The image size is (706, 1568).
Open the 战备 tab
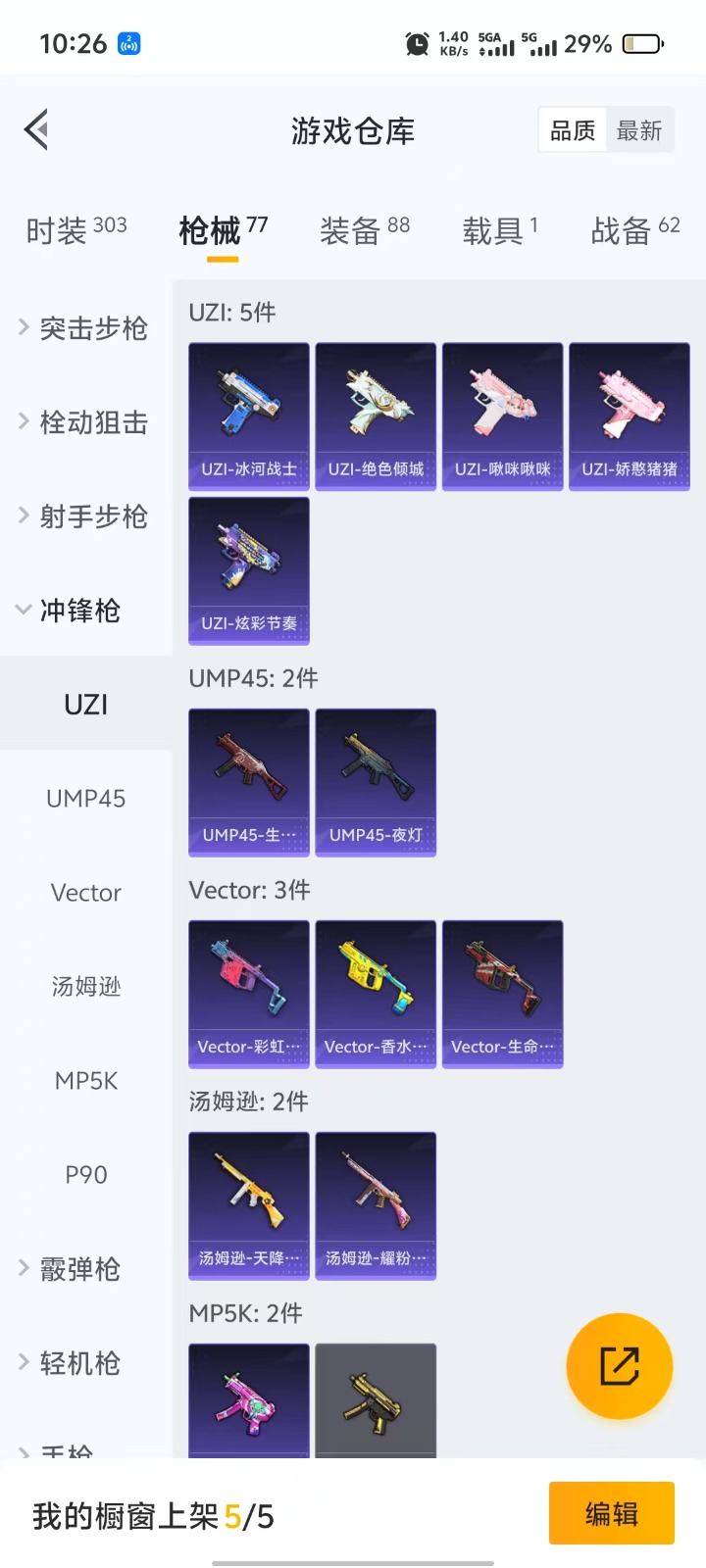click(635, 231)
